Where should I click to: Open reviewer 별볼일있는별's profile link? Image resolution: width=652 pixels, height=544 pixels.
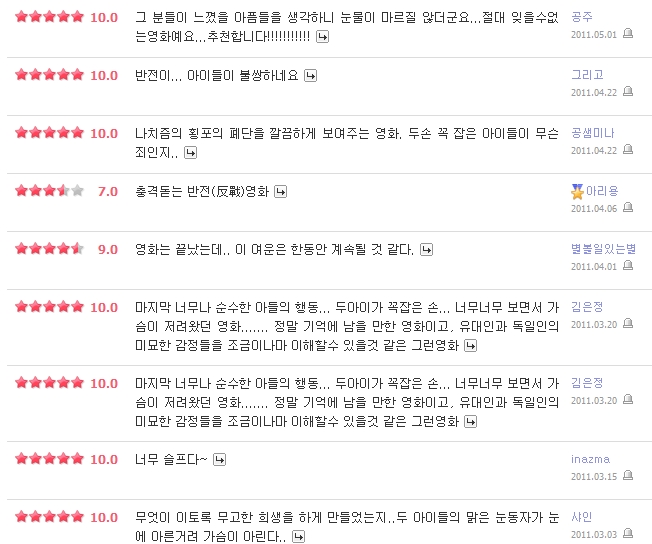click(x=603, y=249)
